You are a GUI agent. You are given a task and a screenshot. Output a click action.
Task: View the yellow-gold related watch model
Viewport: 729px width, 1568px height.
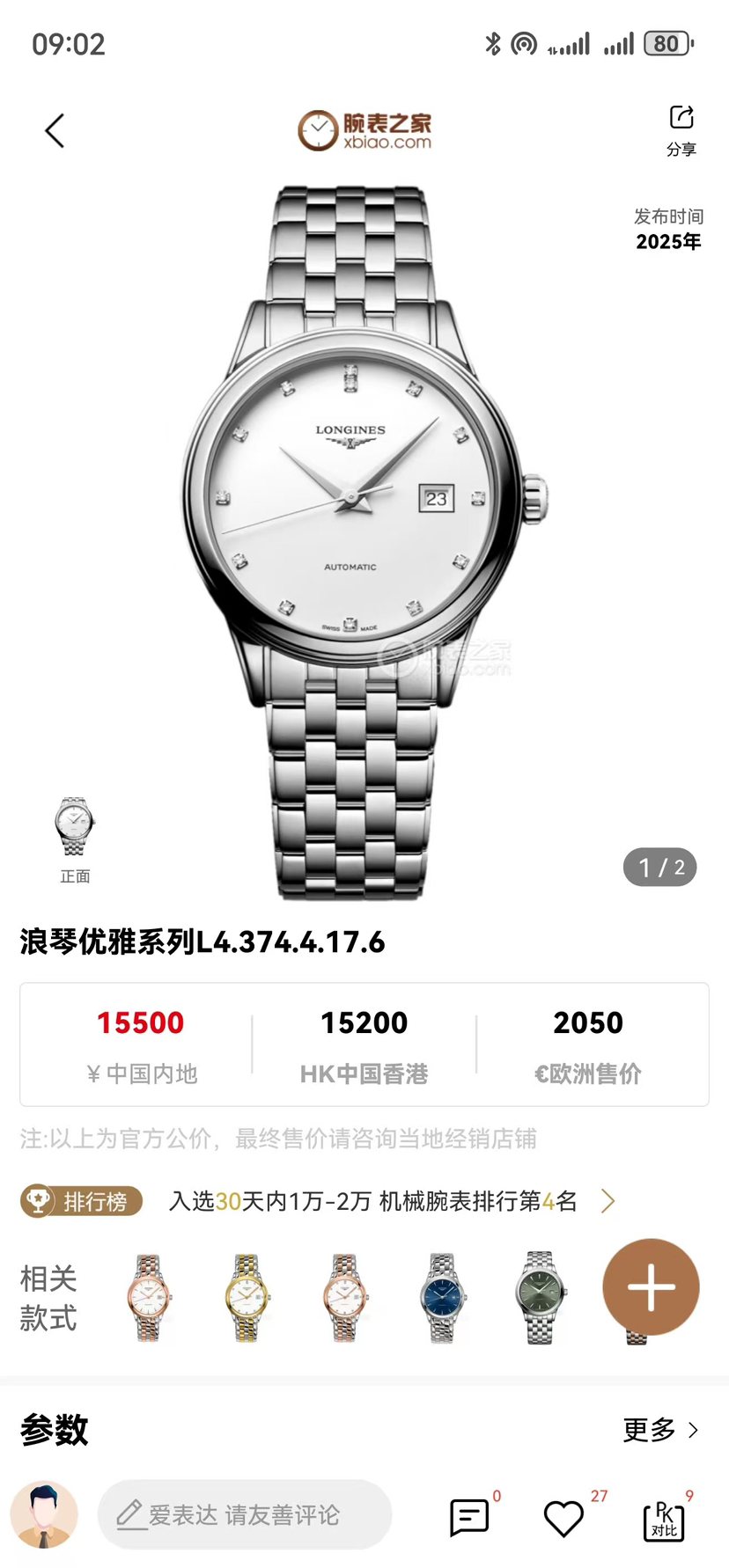click(246, 1297)
